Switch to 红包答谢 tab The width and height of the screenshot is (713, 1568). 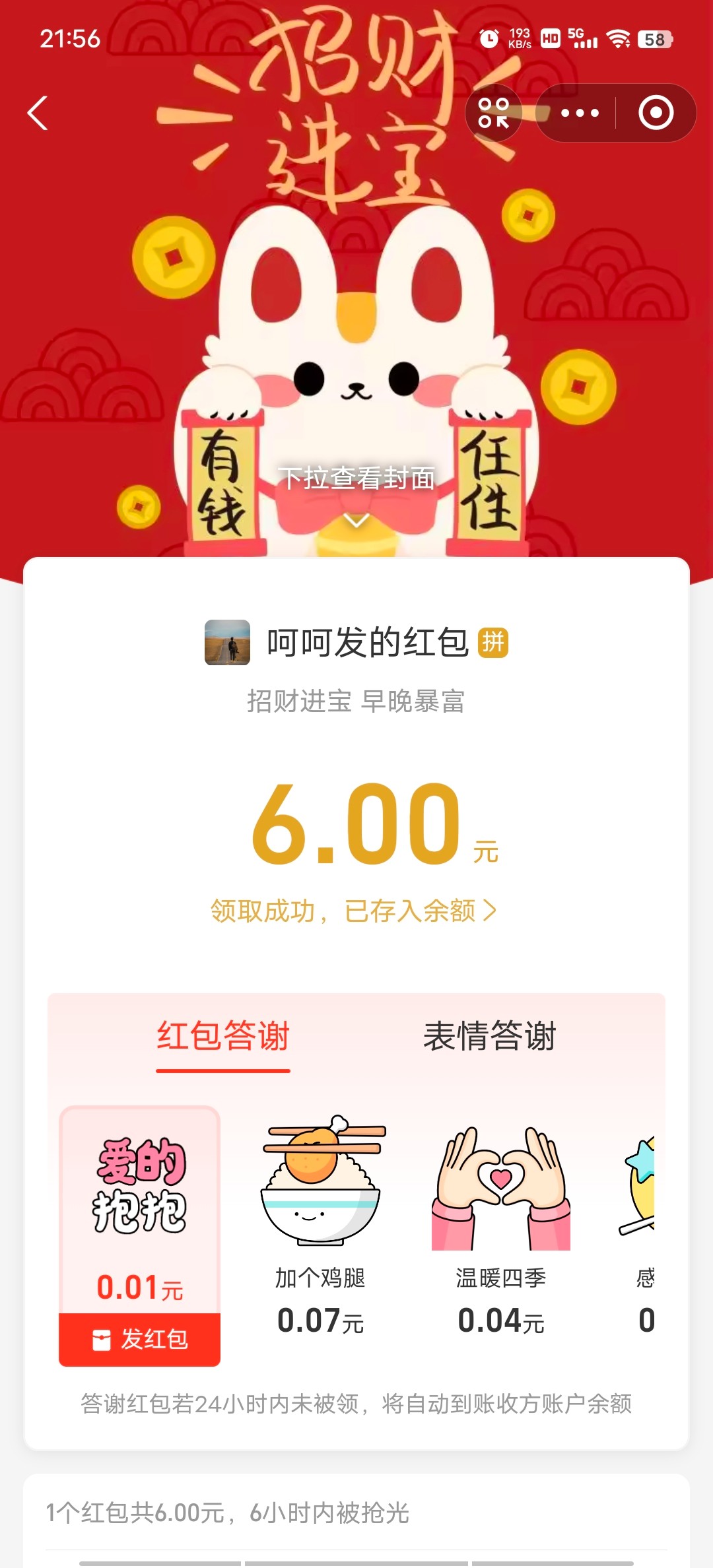click(x=223, y=1036)
